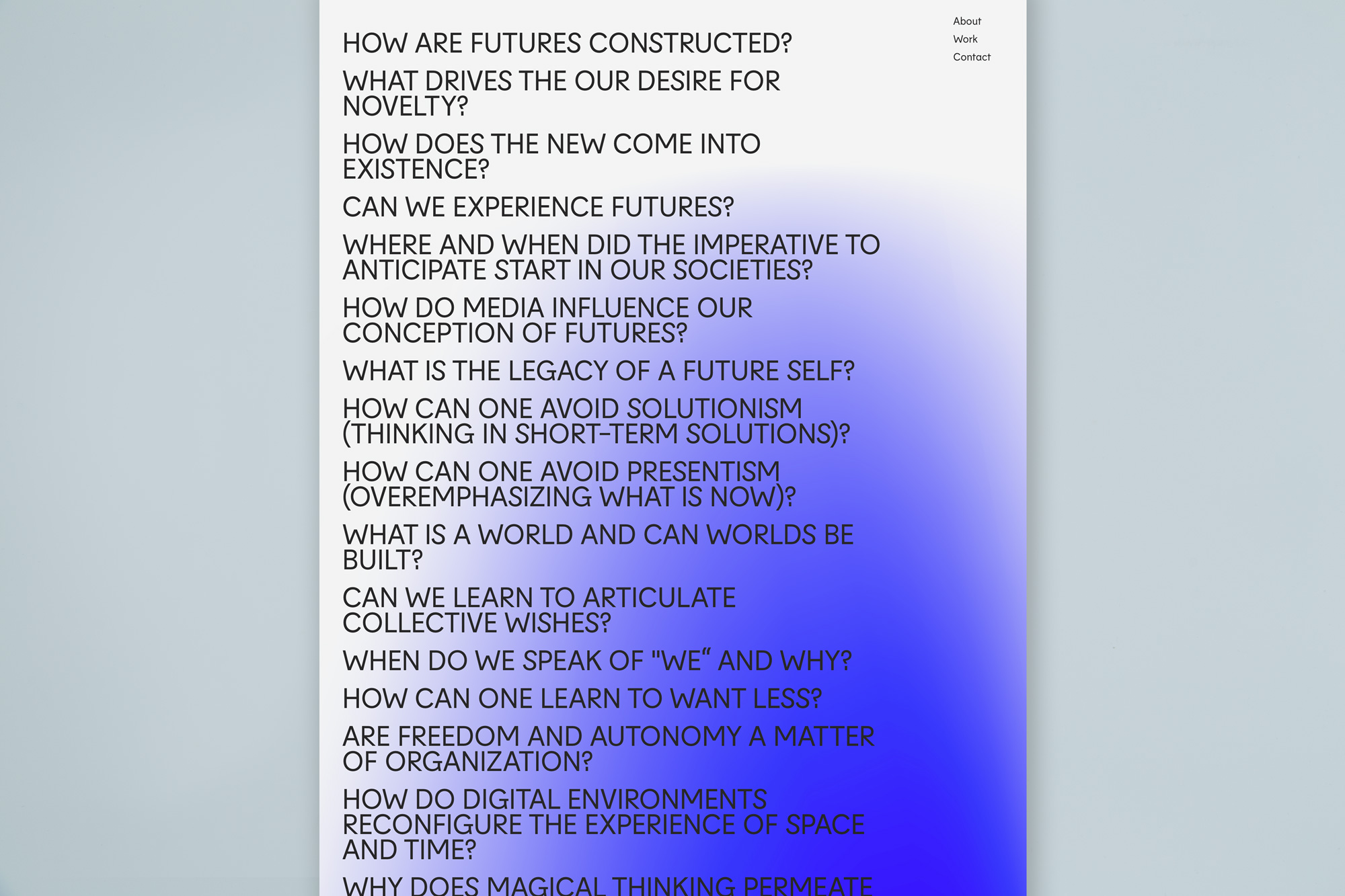Image resolution: width=1345 pixels, height=896 pixels.
Task: Open the About page
Action: [966, 22]
